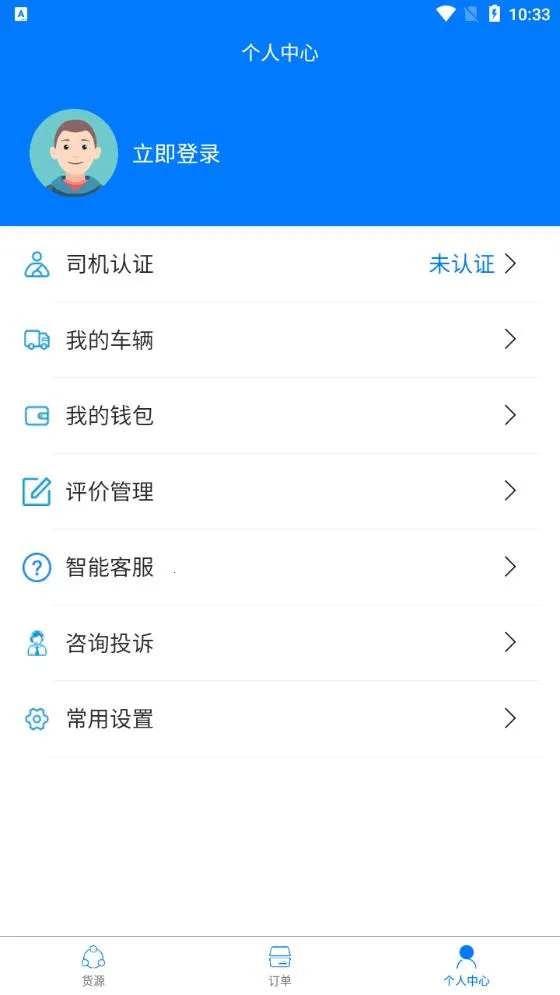Open 智能客服 smart support
The width and height of the screenshot is (560, 995).
280,567
